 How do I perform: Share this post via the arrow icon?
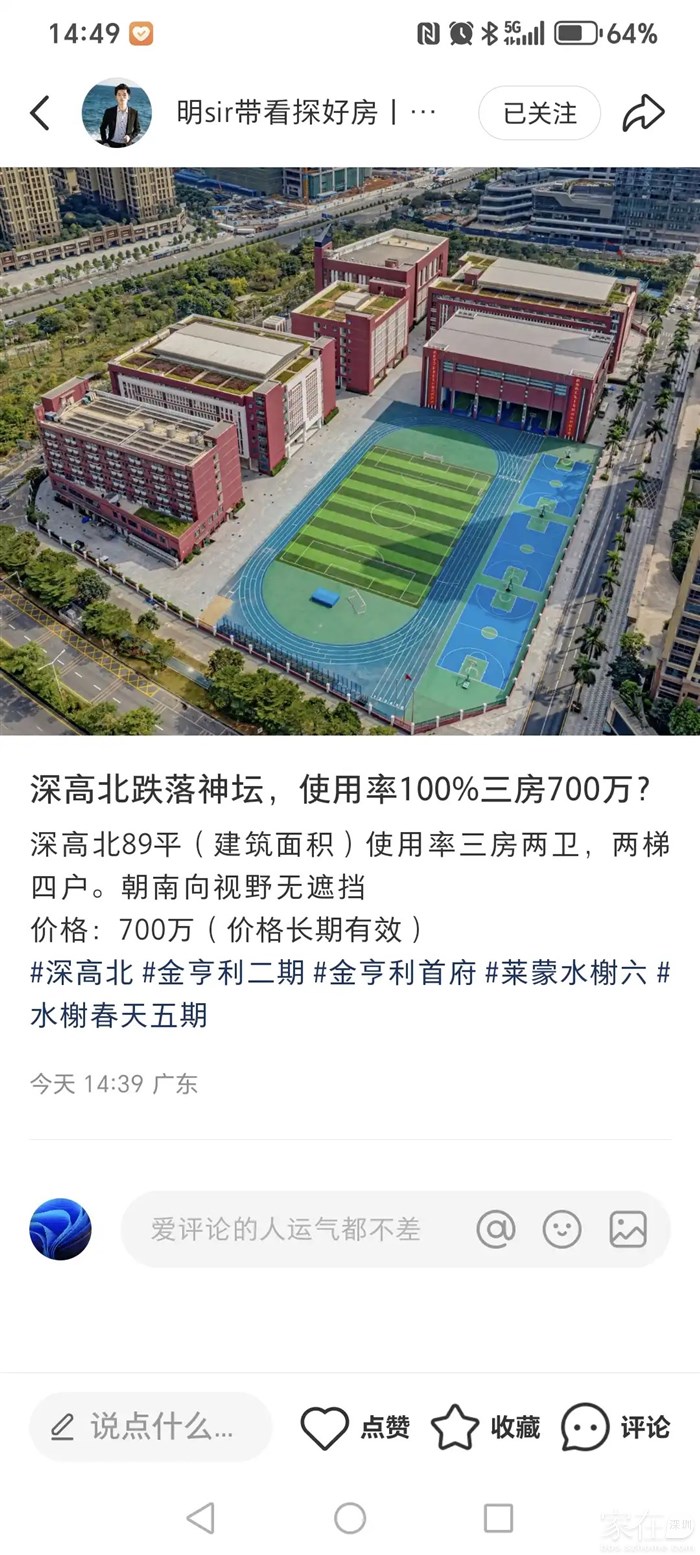[x=643, y=113]
